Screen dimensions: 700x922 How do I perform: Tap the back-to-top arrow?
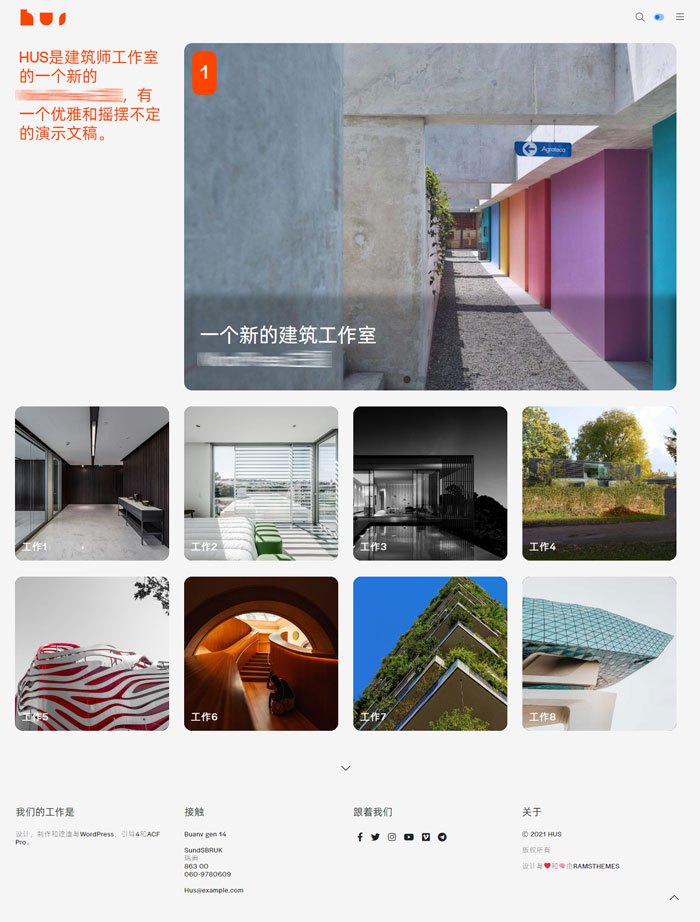[x=674, y=897]
